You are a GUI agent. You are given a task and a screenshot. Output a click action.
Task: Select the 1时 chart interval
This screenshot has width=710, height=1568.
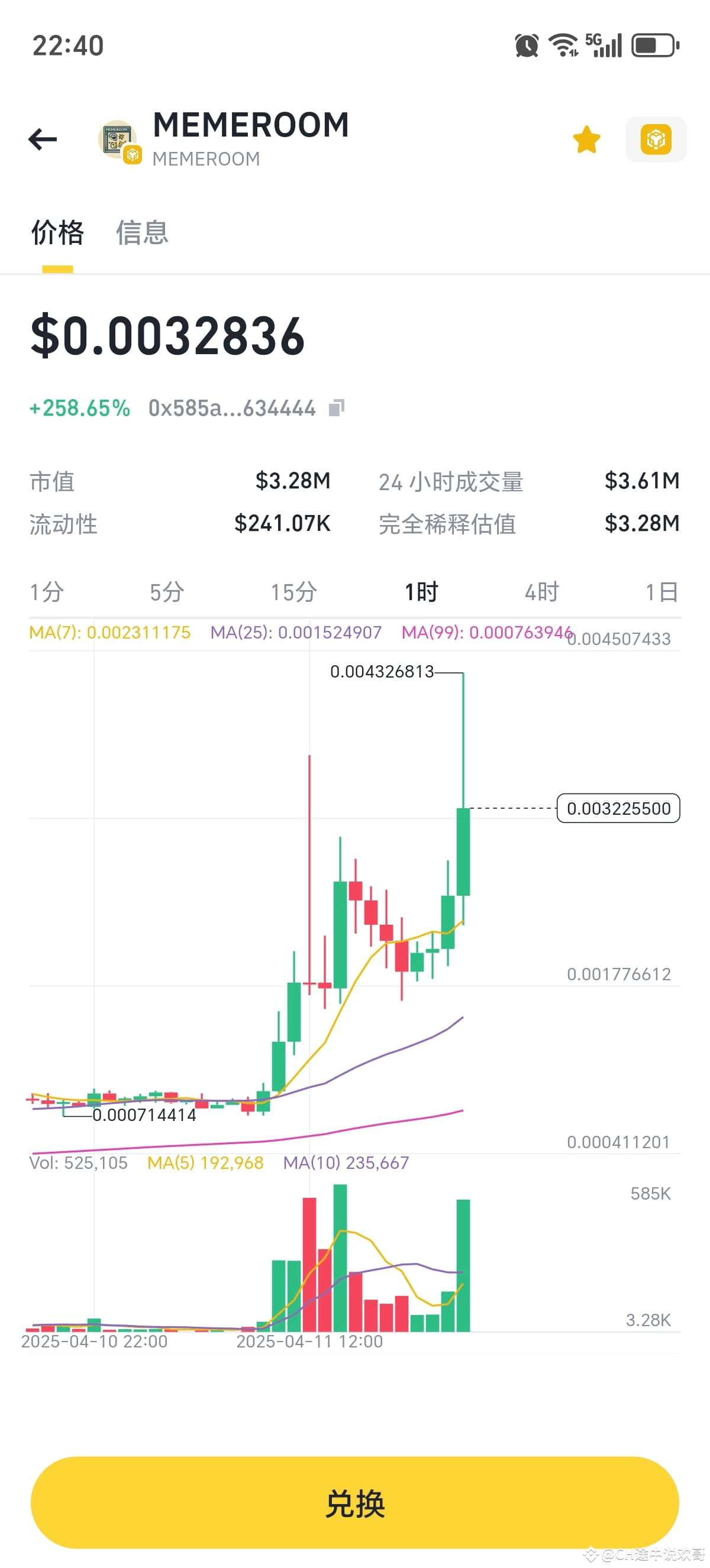[x=421, y=592]
